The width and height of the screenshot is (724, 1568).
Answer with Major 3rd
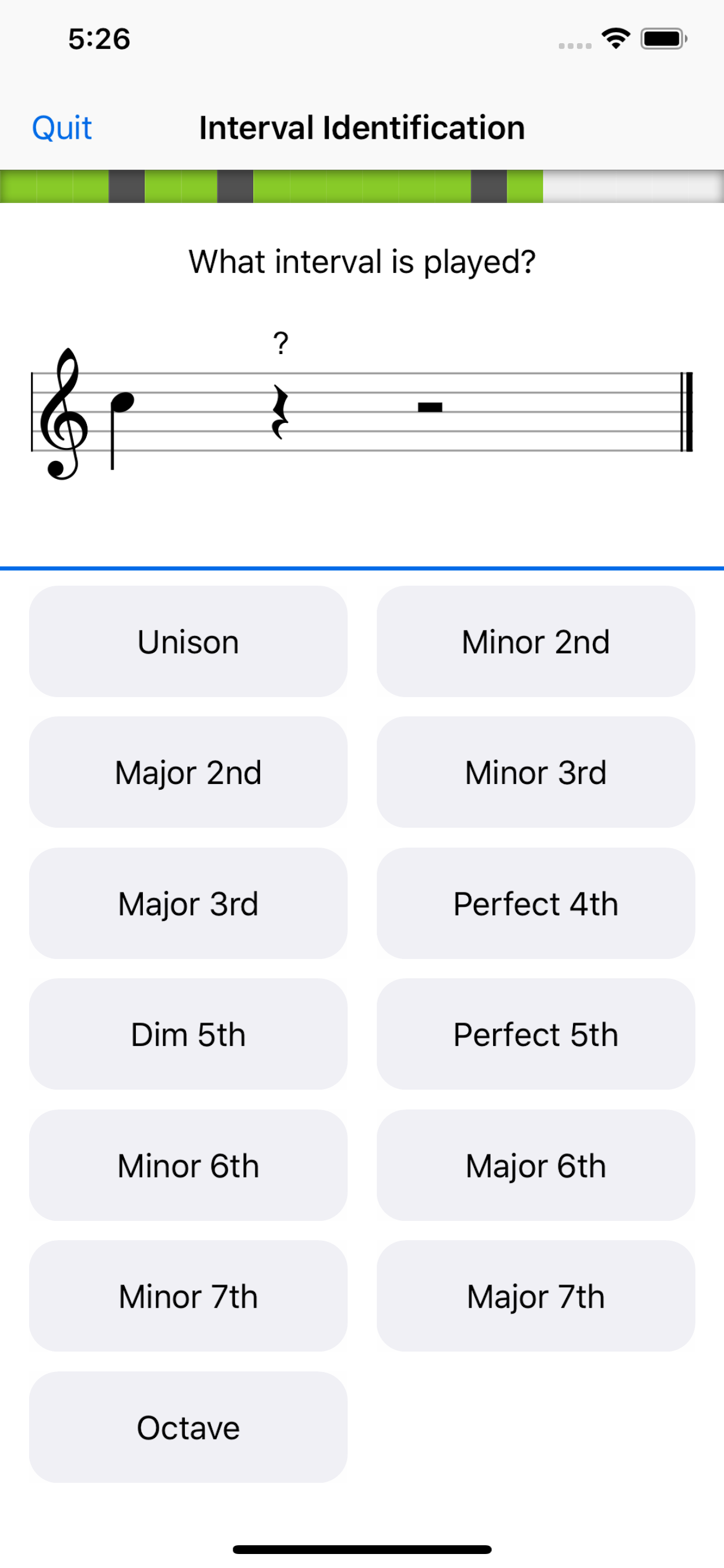pos(187,904)
